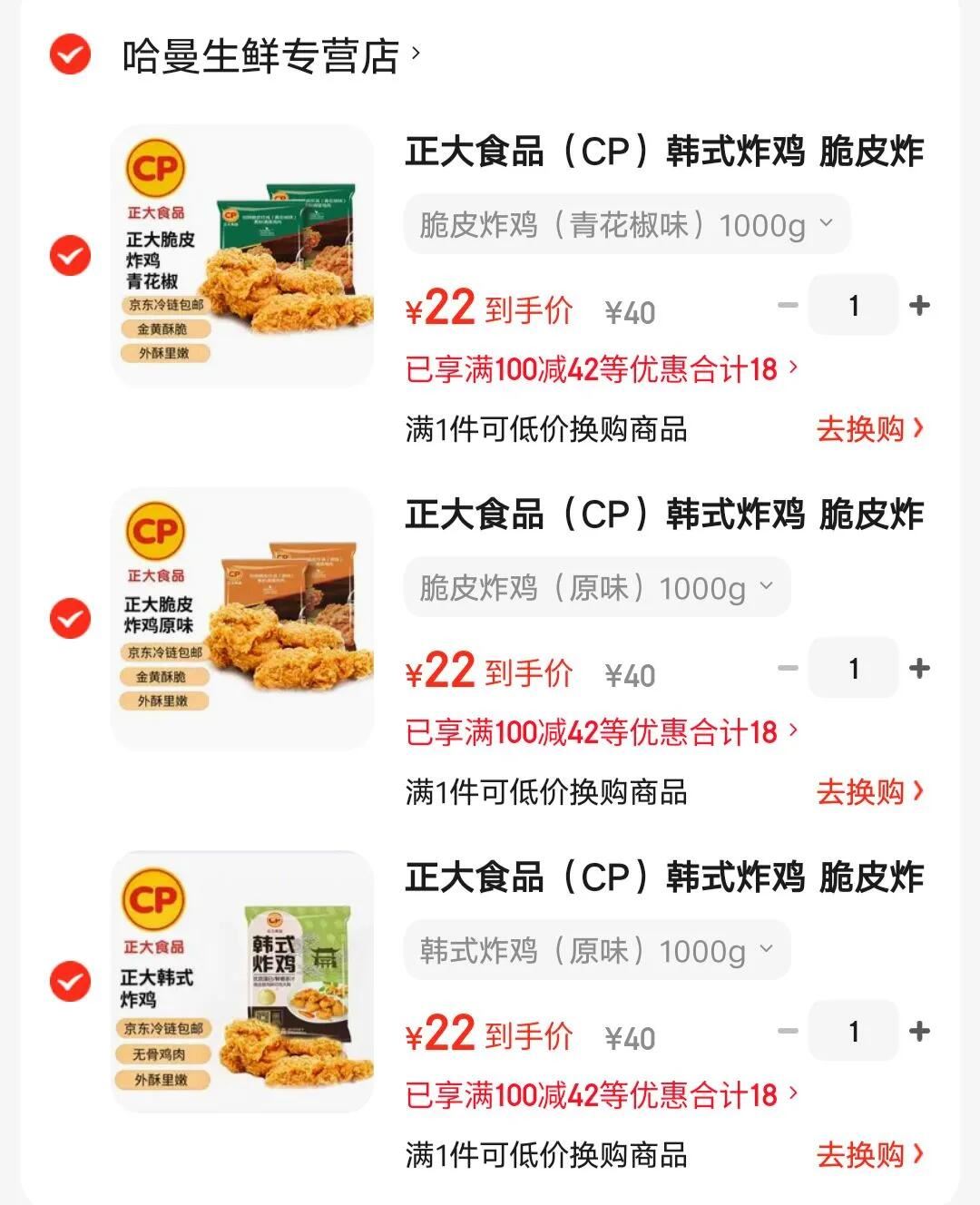Image resolution: width=980 pixels, height=1205 pixels.
Task: View discount details for 脆皮炸鸡（原味）
Action: [x=601, y=731]
